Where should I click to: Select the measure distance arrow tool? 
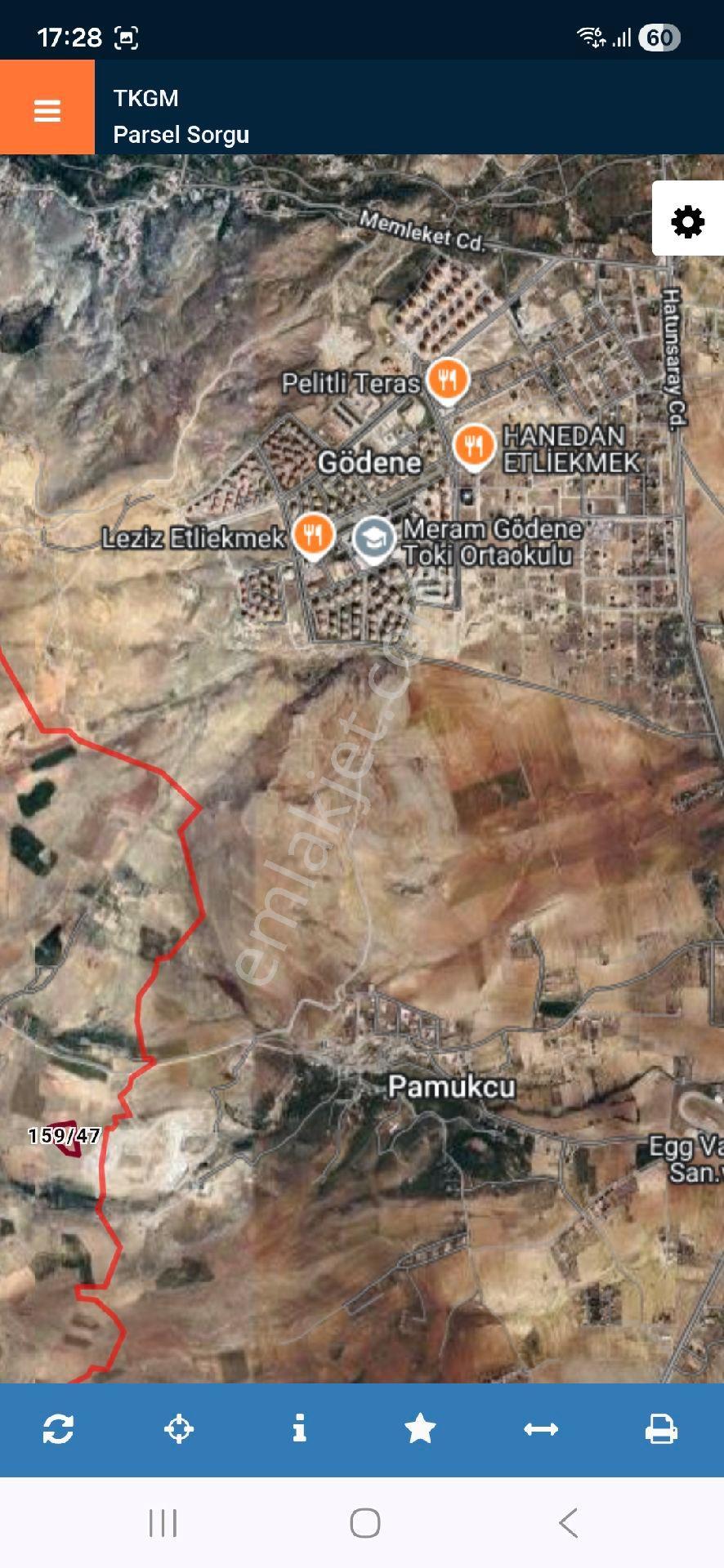tap(541, 1429)
